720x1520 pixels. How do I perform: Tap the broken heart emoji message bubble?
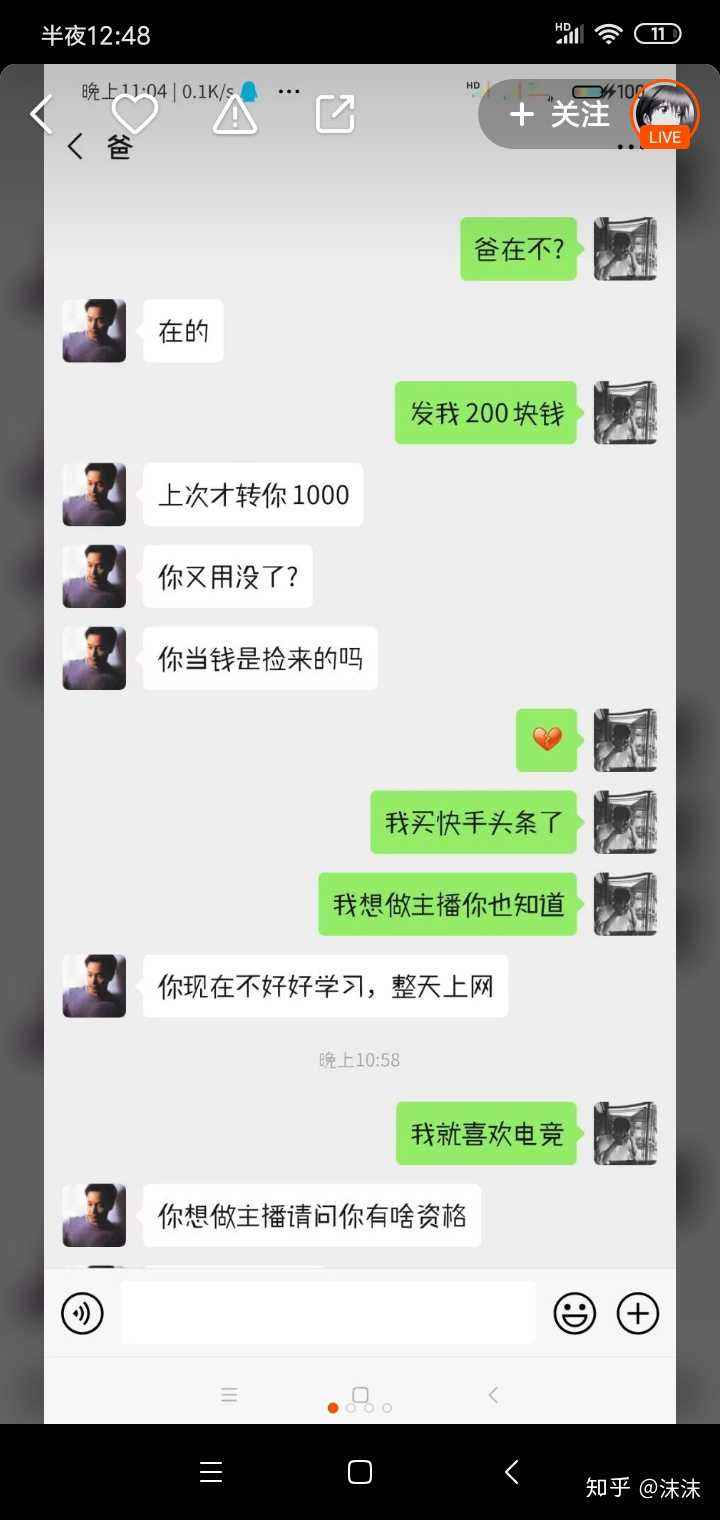pyautogui.click(x=546, y=740)
